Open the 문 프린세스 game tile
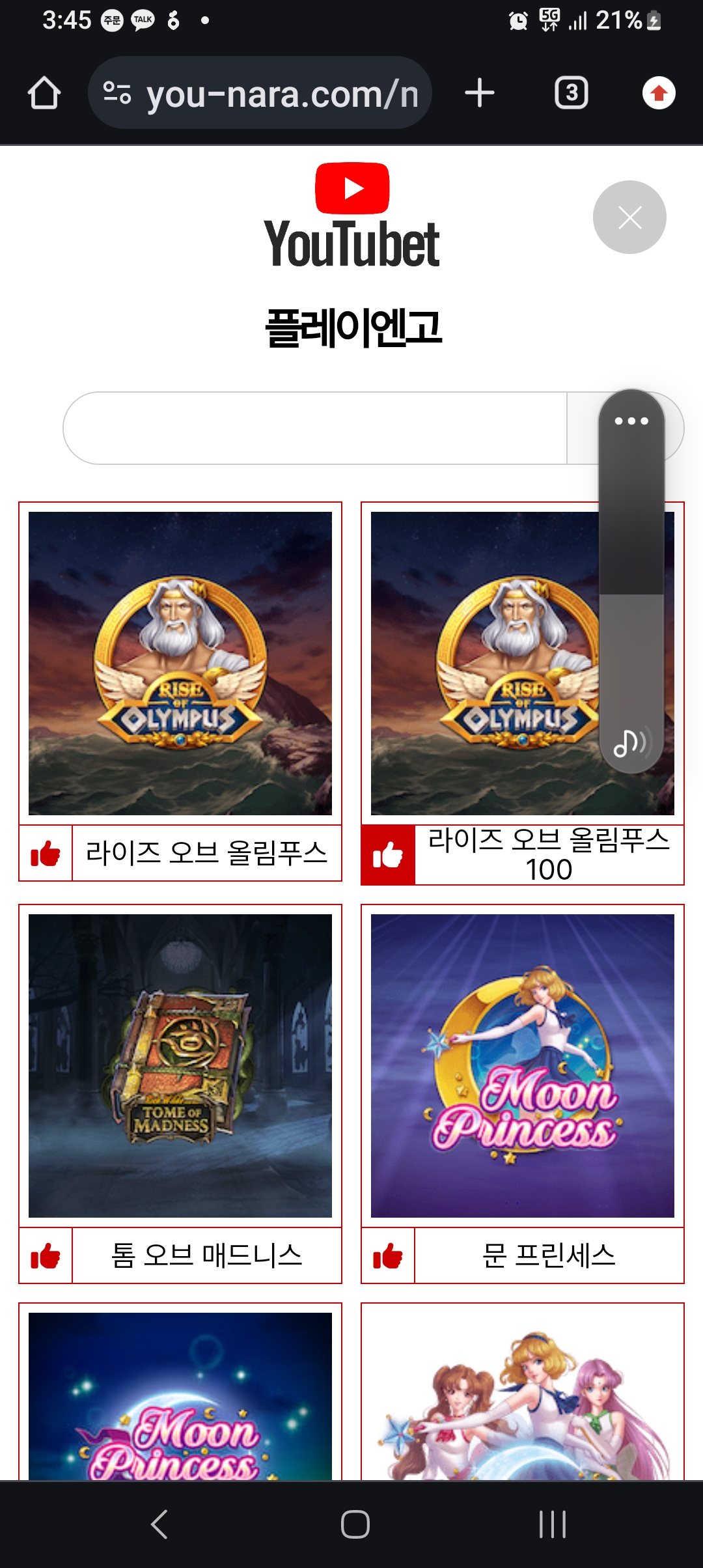Image resolution: width=703 pixels, height=1568 pixels. tap(522, 1065)
